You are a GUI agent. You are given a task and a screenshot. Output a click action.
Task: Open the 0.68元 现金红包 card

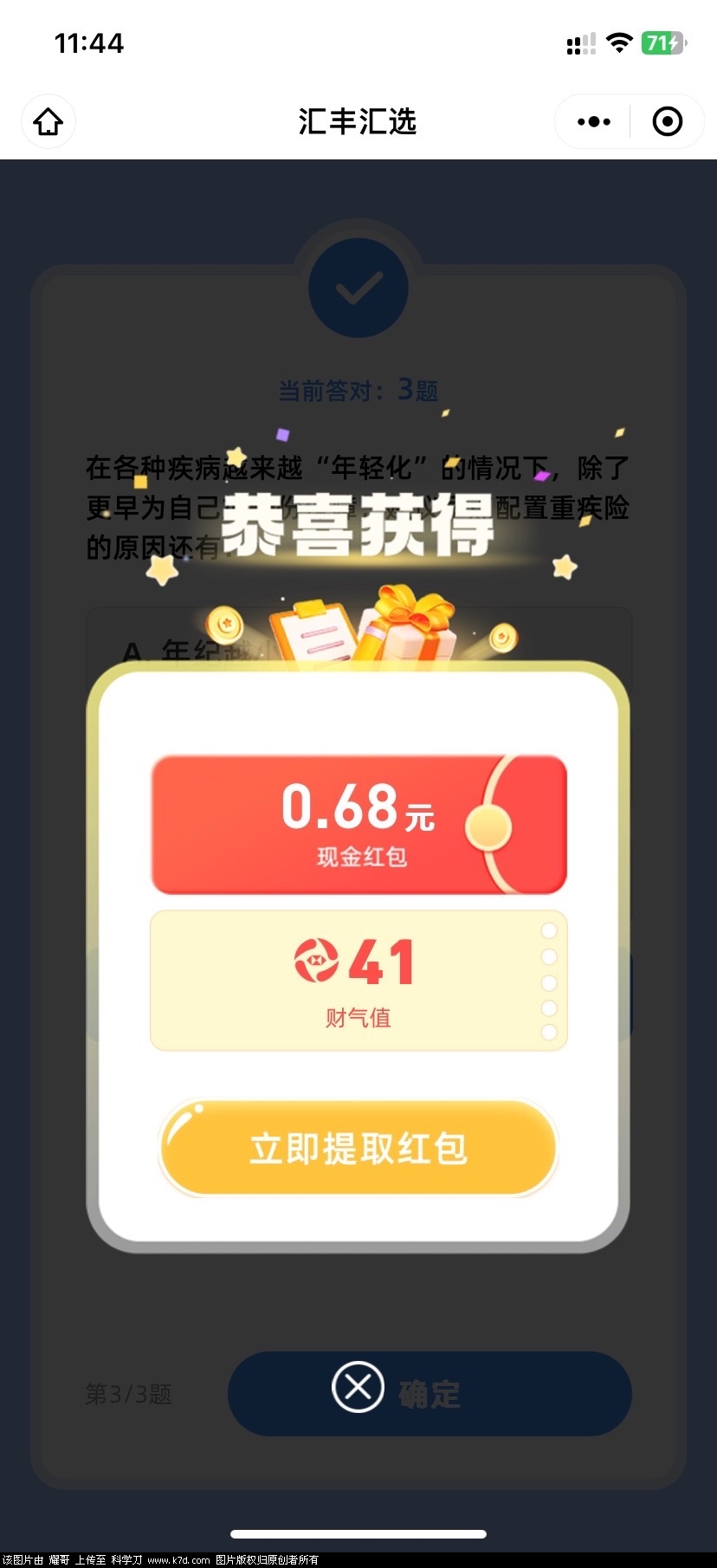pos(358,824)
